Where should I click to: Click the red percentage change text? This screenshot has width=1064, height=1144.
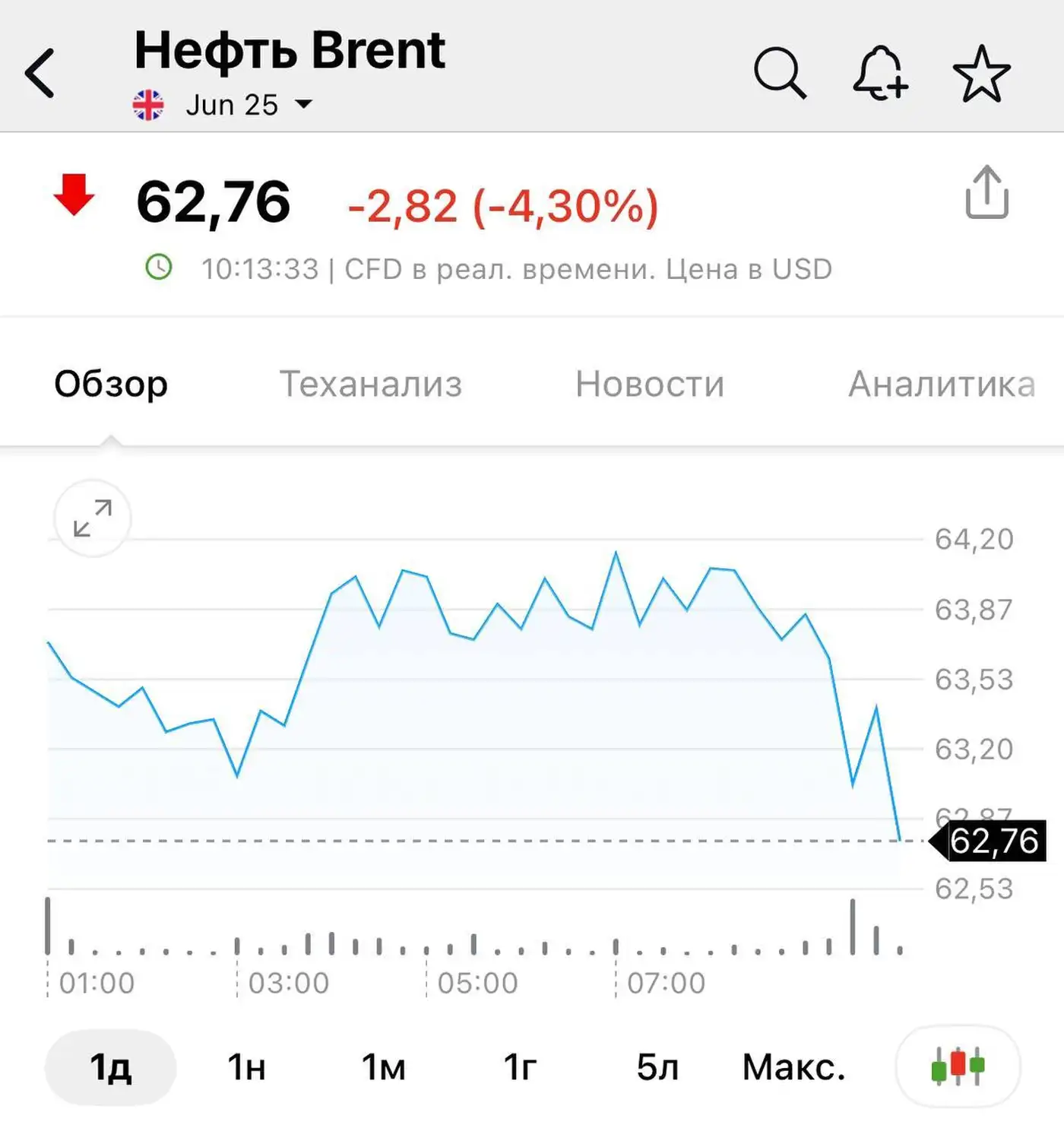pyautogui.click(x=503, y=203)
